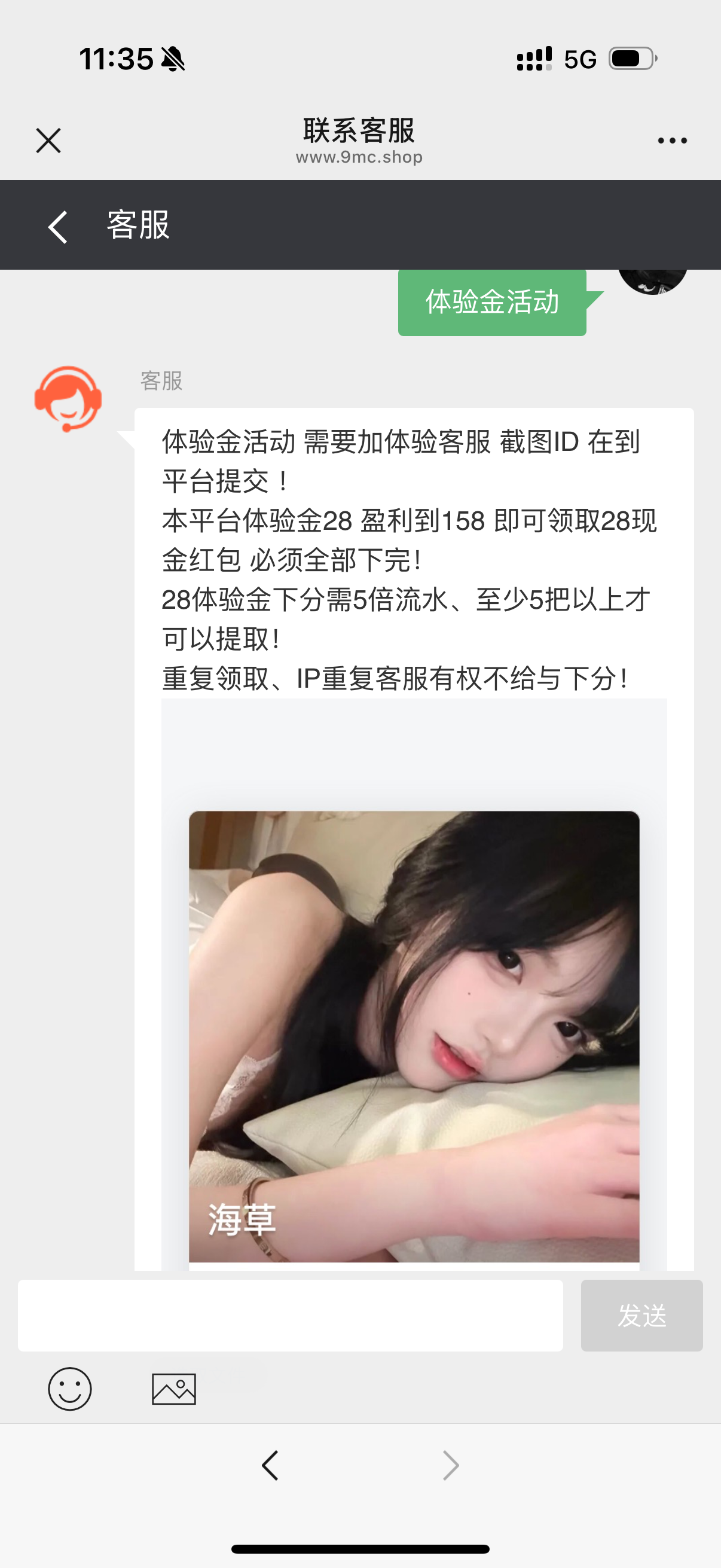This screenshot has height=1568, width=721.
Task: Open the emoji picker
Action: click(x=70, y=1389)
